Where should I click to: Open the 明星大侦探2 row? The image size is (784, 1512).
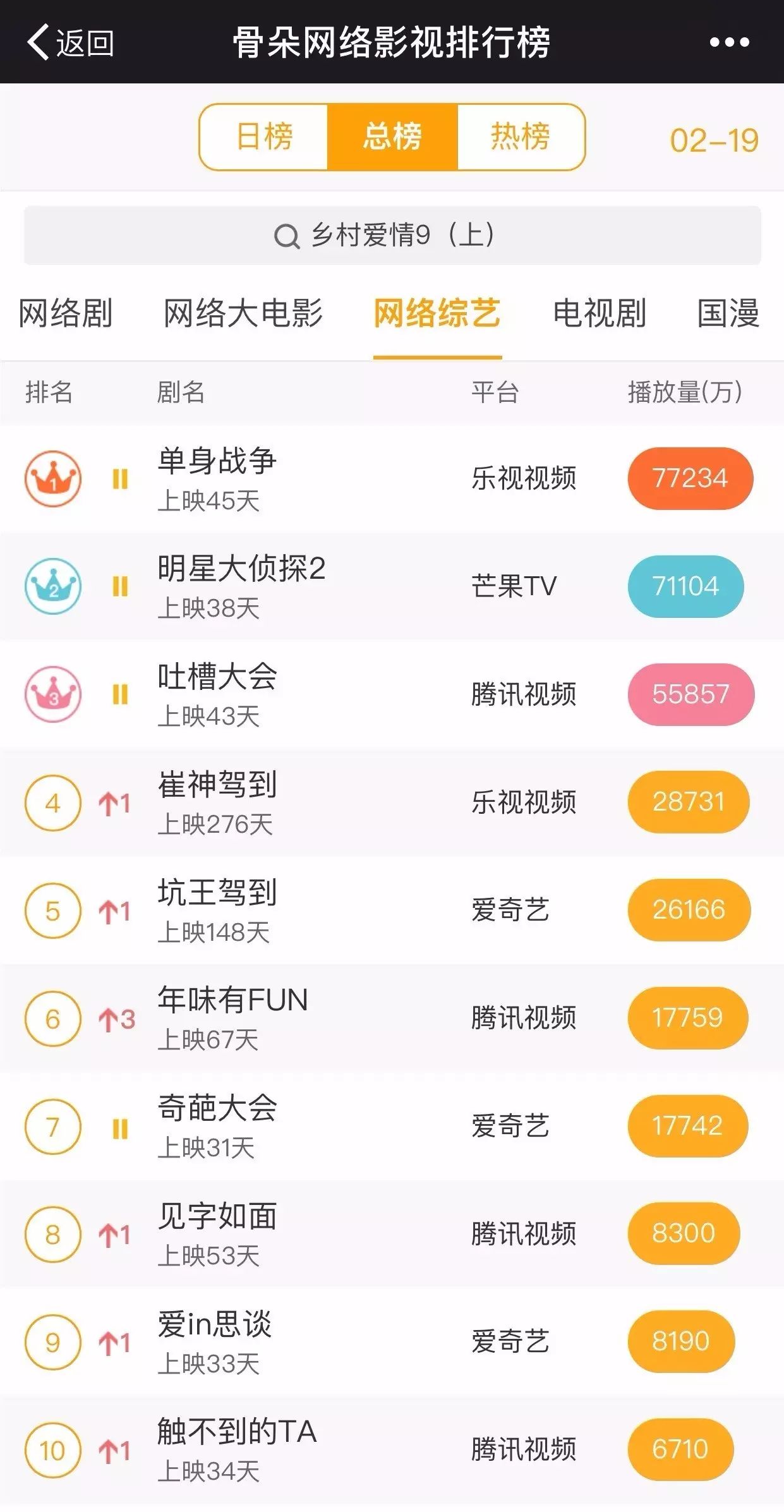392,586
